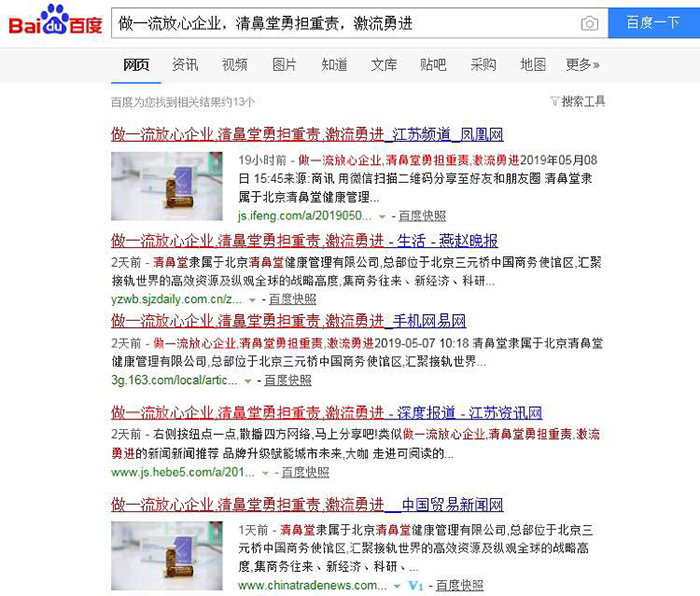This screenshot has height=596, width=700.
Task: Switch to the 采购 tab
Action: pos(483,65)
